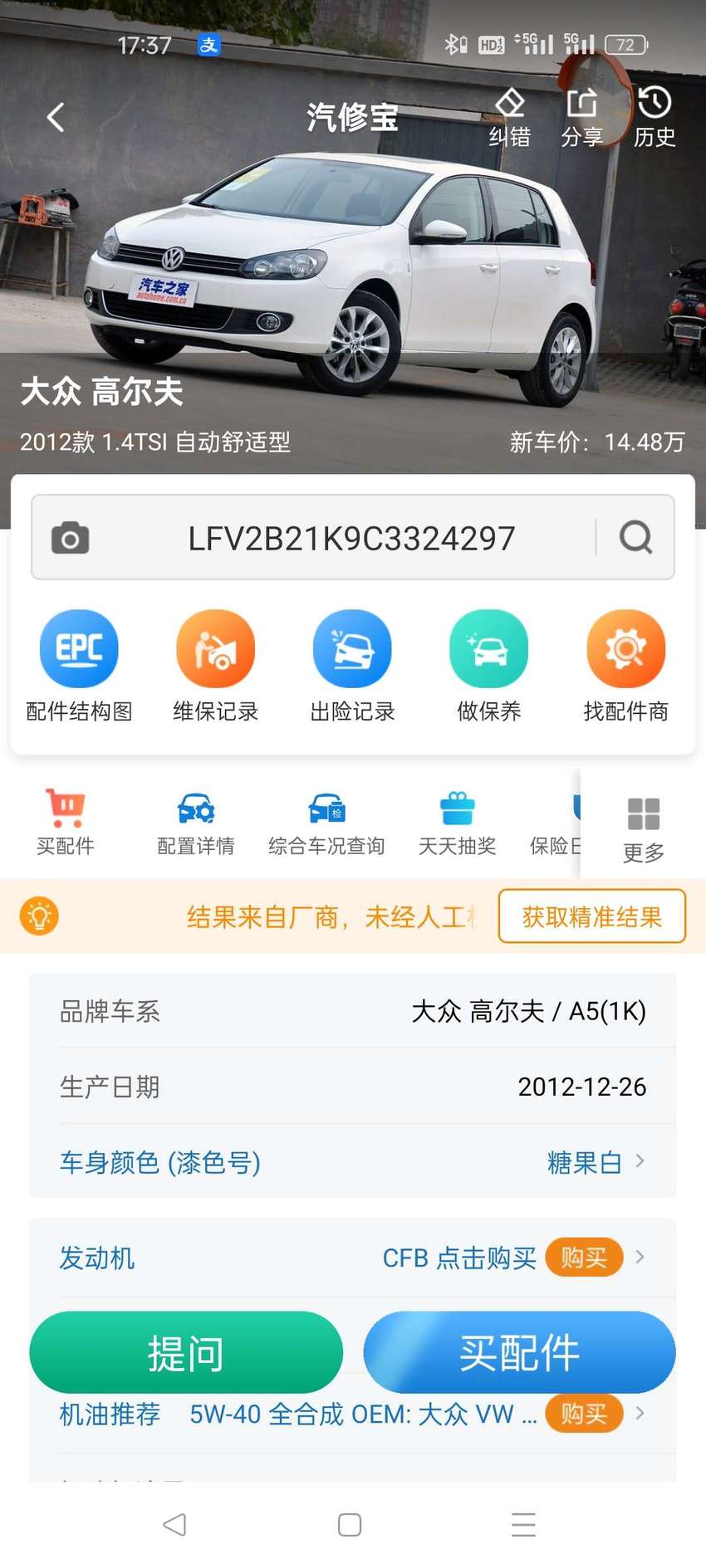The width and height of the screenshot is (706, 1568).
Task: Tap the camera icon to scan VIN
Action: (71, 538)
